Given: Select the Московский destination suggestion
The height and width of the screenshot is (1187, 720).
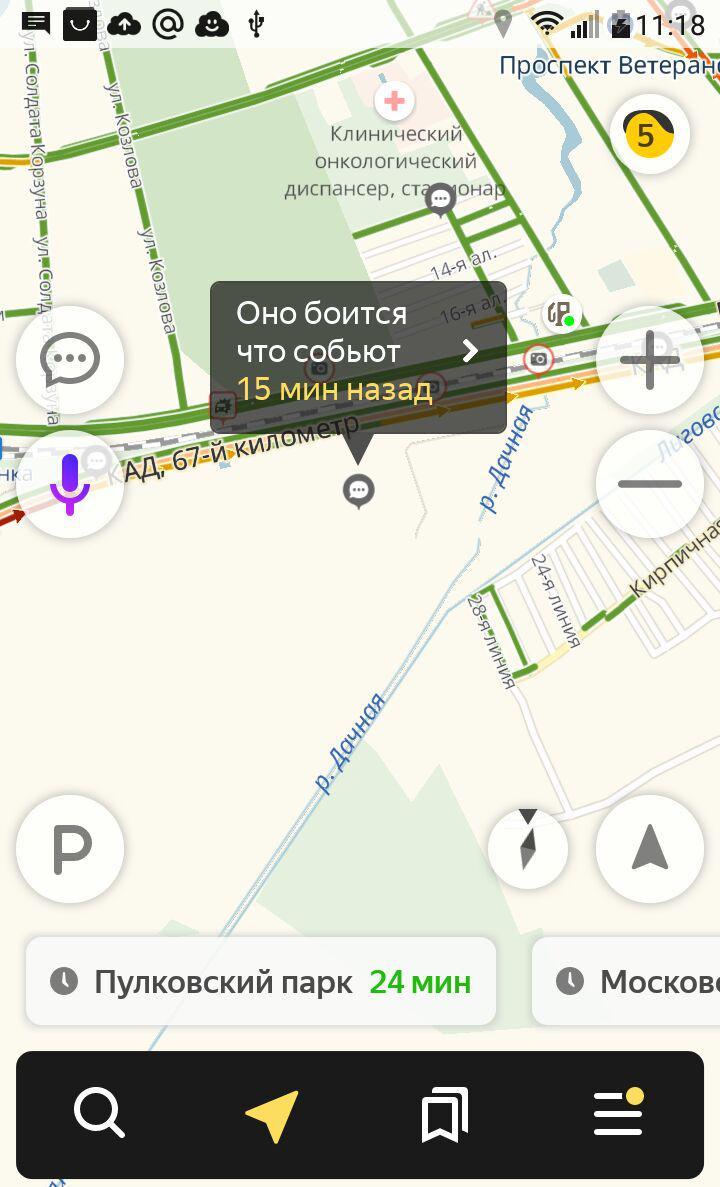Looking at the screenshot, I should [626, 982].
